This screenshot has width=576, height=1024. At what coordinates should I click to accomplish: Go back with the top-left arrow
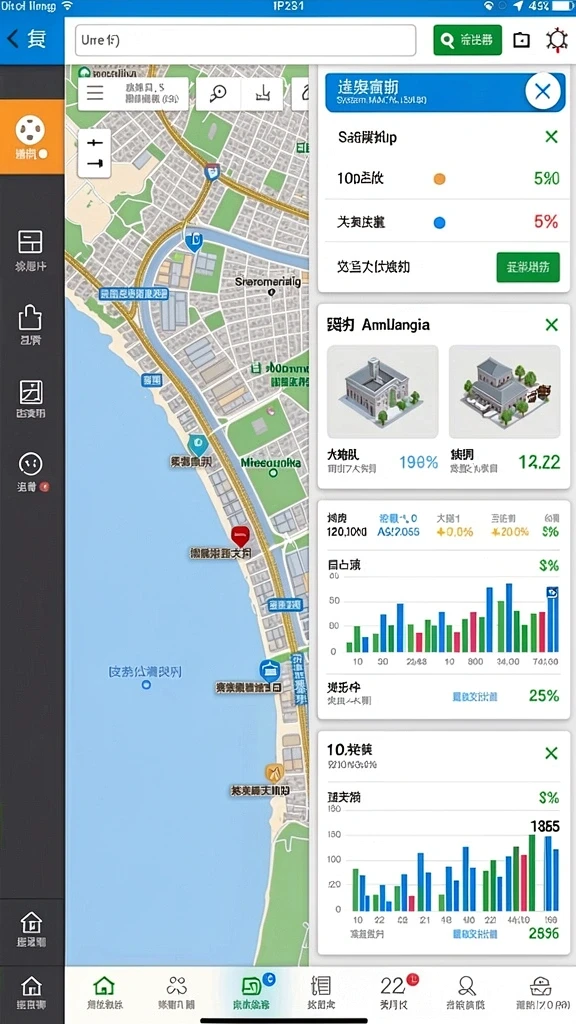12,39
